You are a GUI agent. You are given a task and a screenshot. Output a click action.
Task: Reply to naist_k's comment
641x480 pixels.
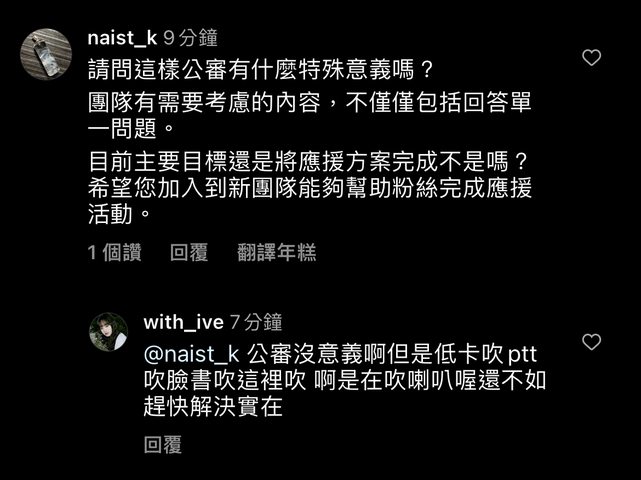pyautogui.click(x=188, y=253)
